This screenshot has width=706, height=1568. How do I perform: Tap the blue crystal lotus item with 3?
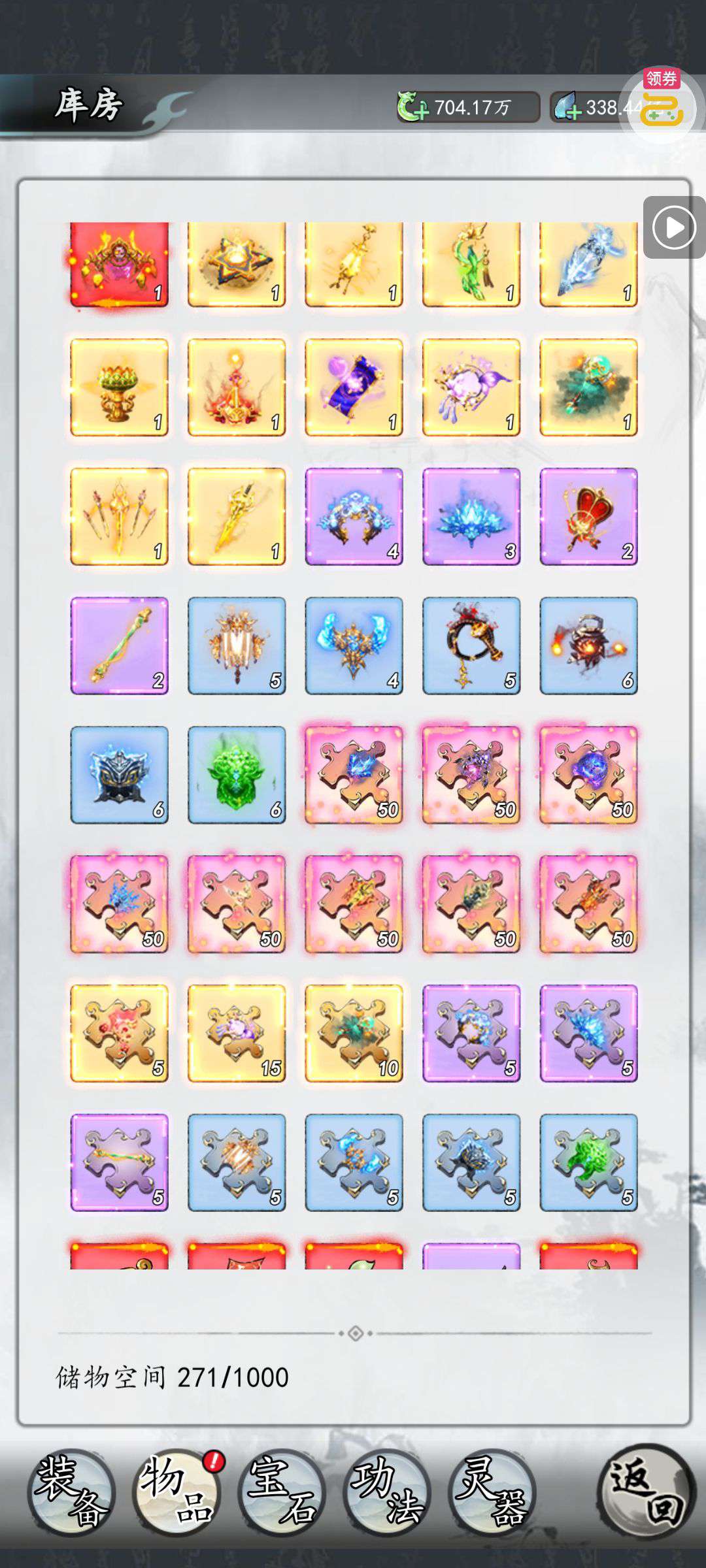(x=471, y=517)
